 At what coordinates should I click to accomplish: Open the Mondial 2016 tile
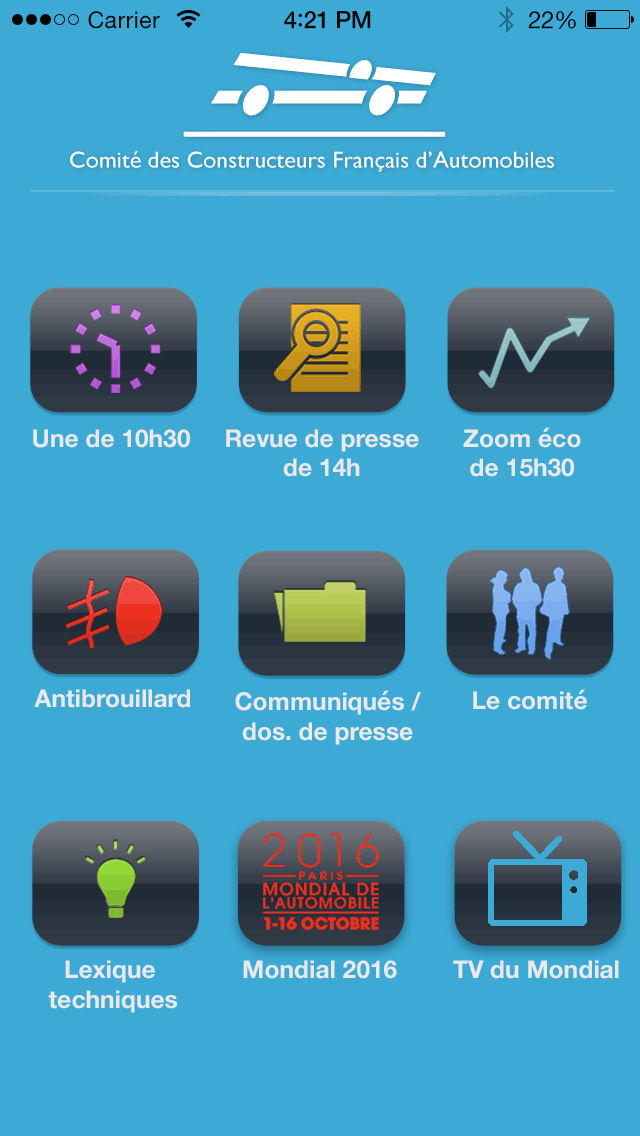pyautogui.click(x=321, y=884)
